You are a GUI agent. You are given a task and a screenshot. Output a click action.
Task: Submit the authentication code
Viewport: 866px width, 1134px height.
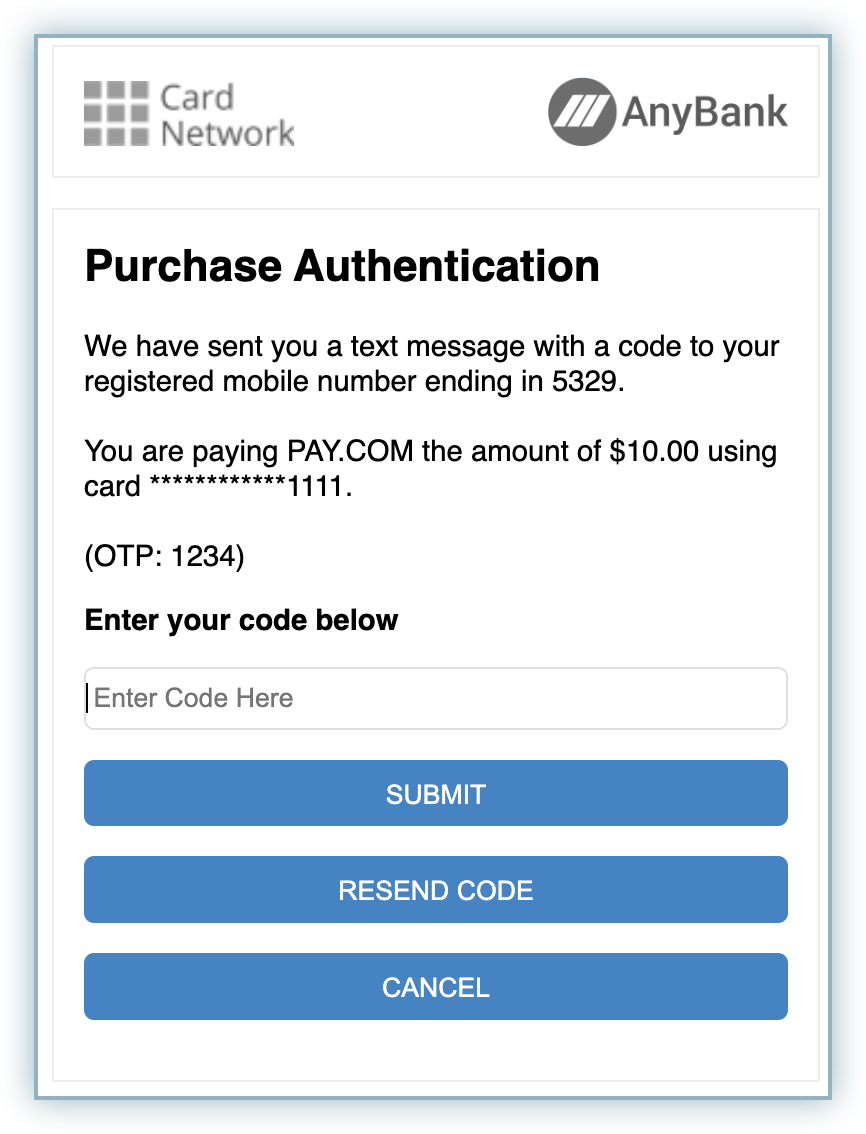coord(435,793)
